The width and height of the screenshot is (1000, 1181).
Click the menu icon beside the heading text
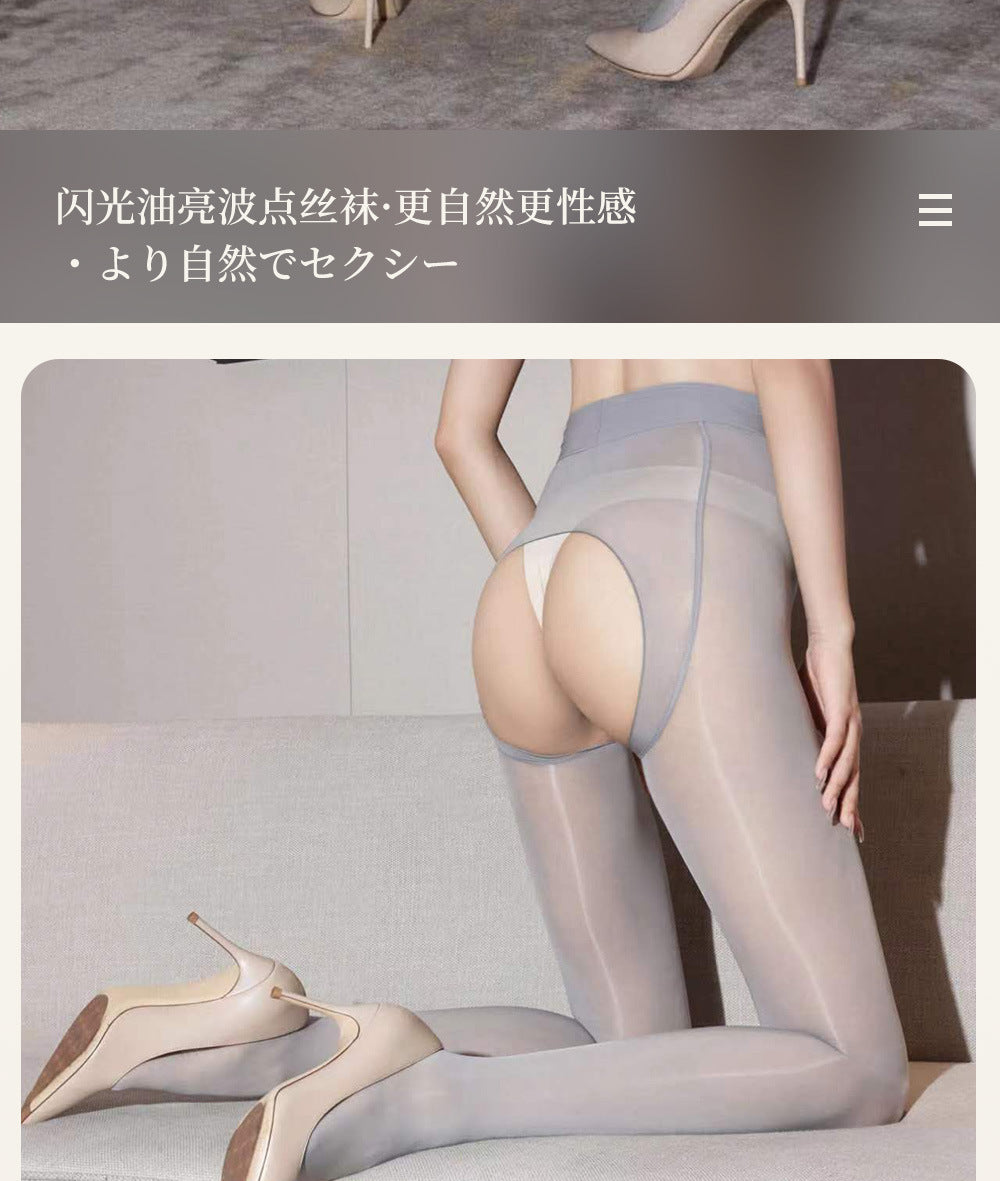tap(934, 212)
